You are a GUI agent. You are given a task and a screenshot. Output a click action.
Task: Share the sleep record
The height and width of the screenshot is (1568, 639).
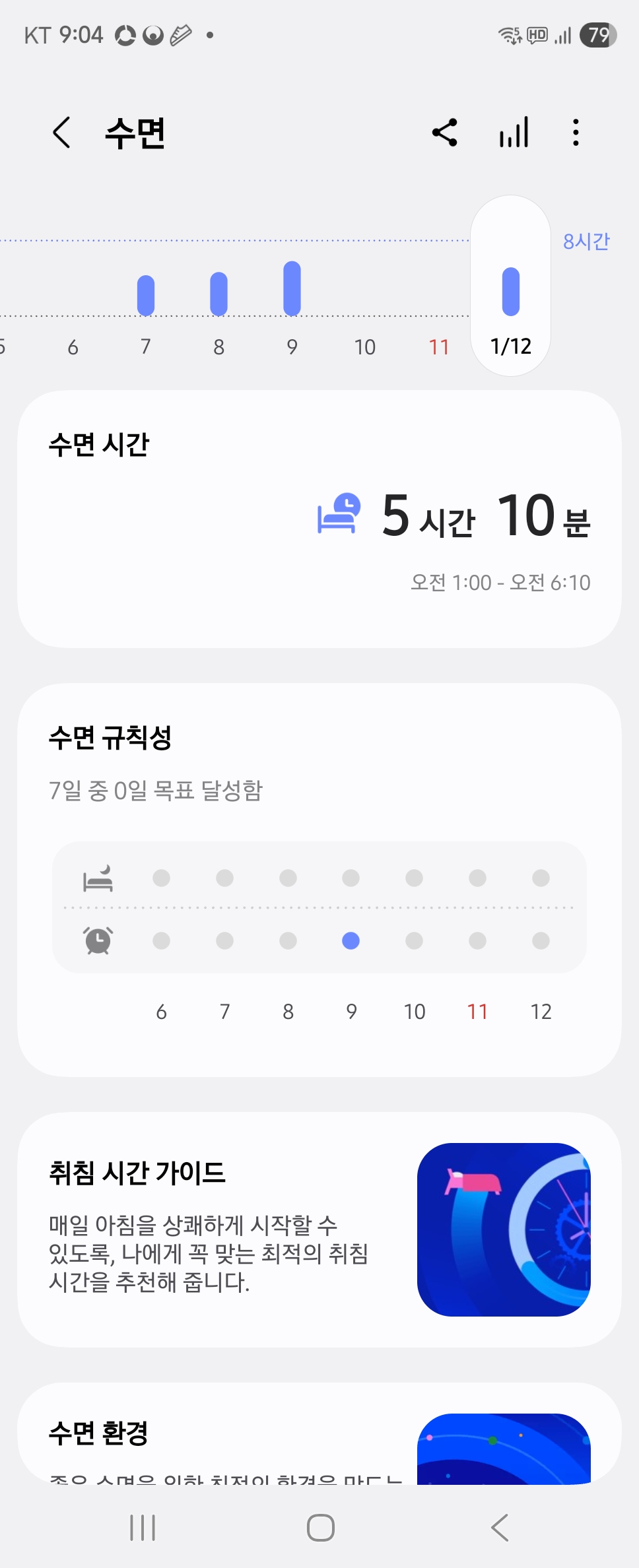tap(445, 133)
